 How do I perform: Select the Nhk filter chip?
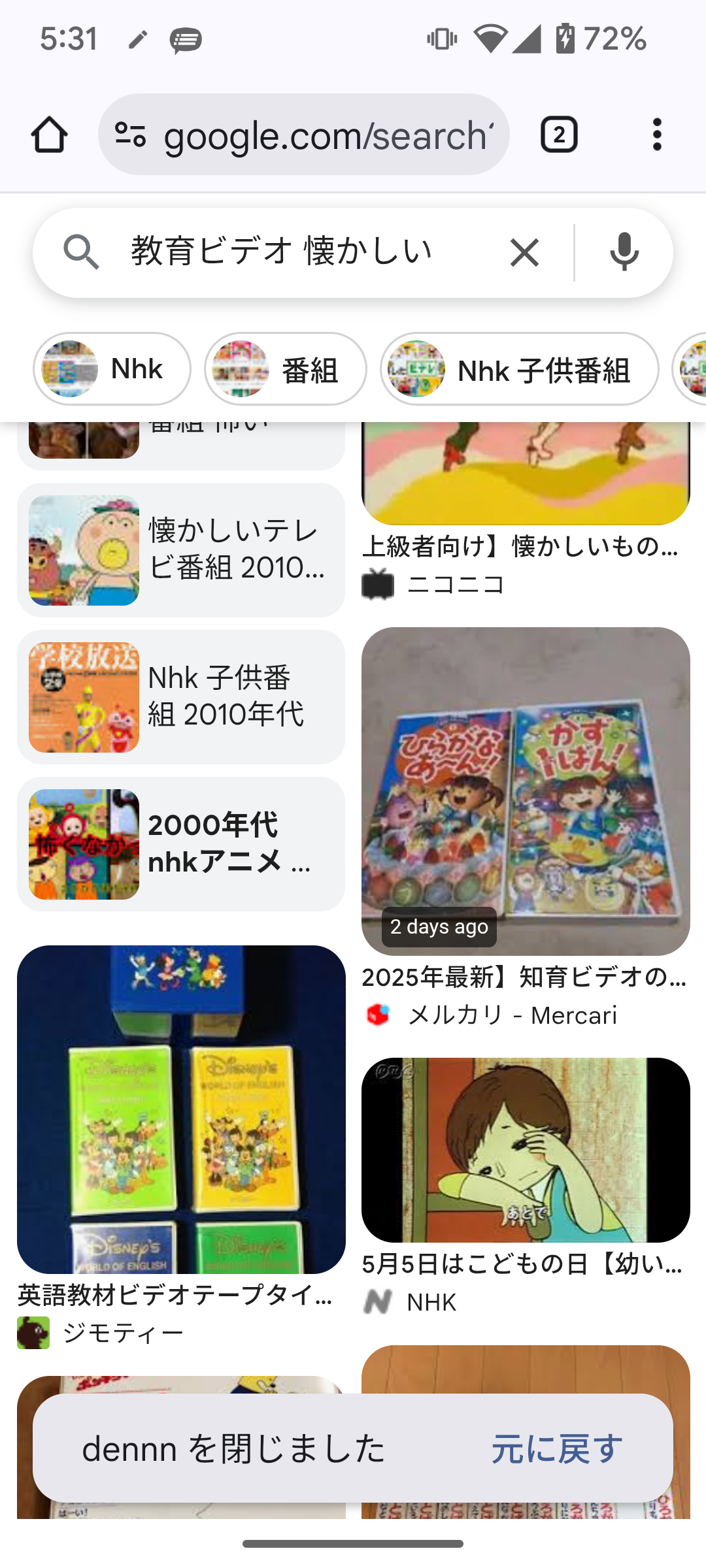tap(112, 369)
